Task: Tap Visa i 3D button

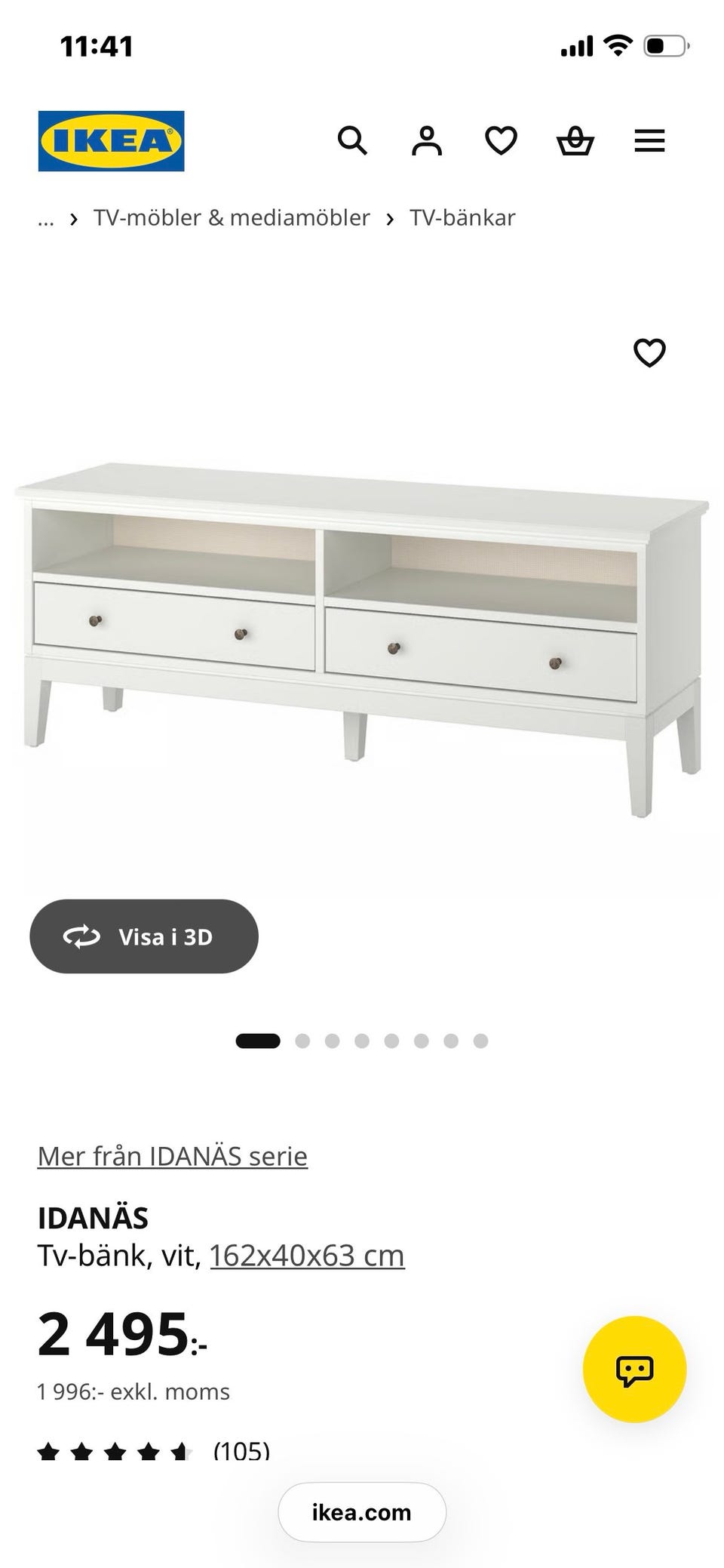Action: pyautogui.click(x=144, y=936)
